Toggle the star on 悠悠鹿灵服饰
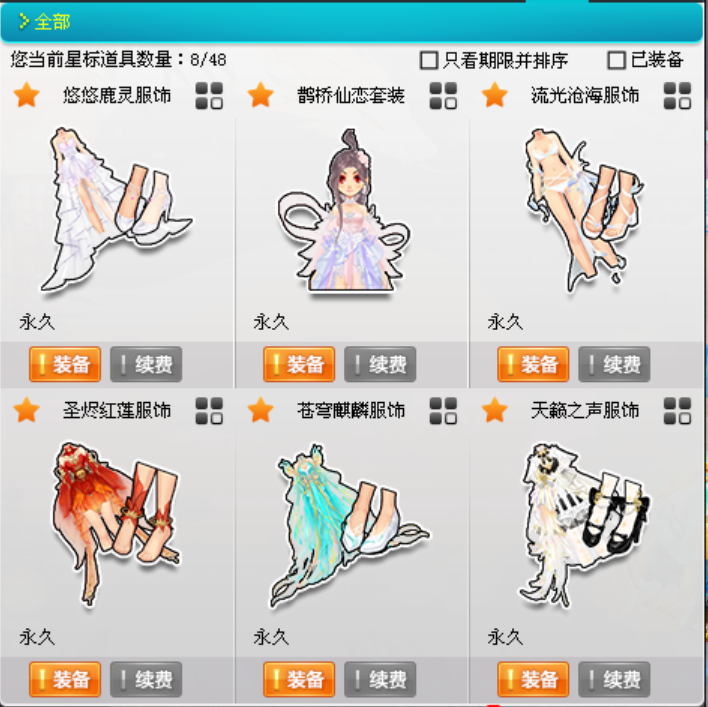This screenshot has height=707, width=708. 26,96
